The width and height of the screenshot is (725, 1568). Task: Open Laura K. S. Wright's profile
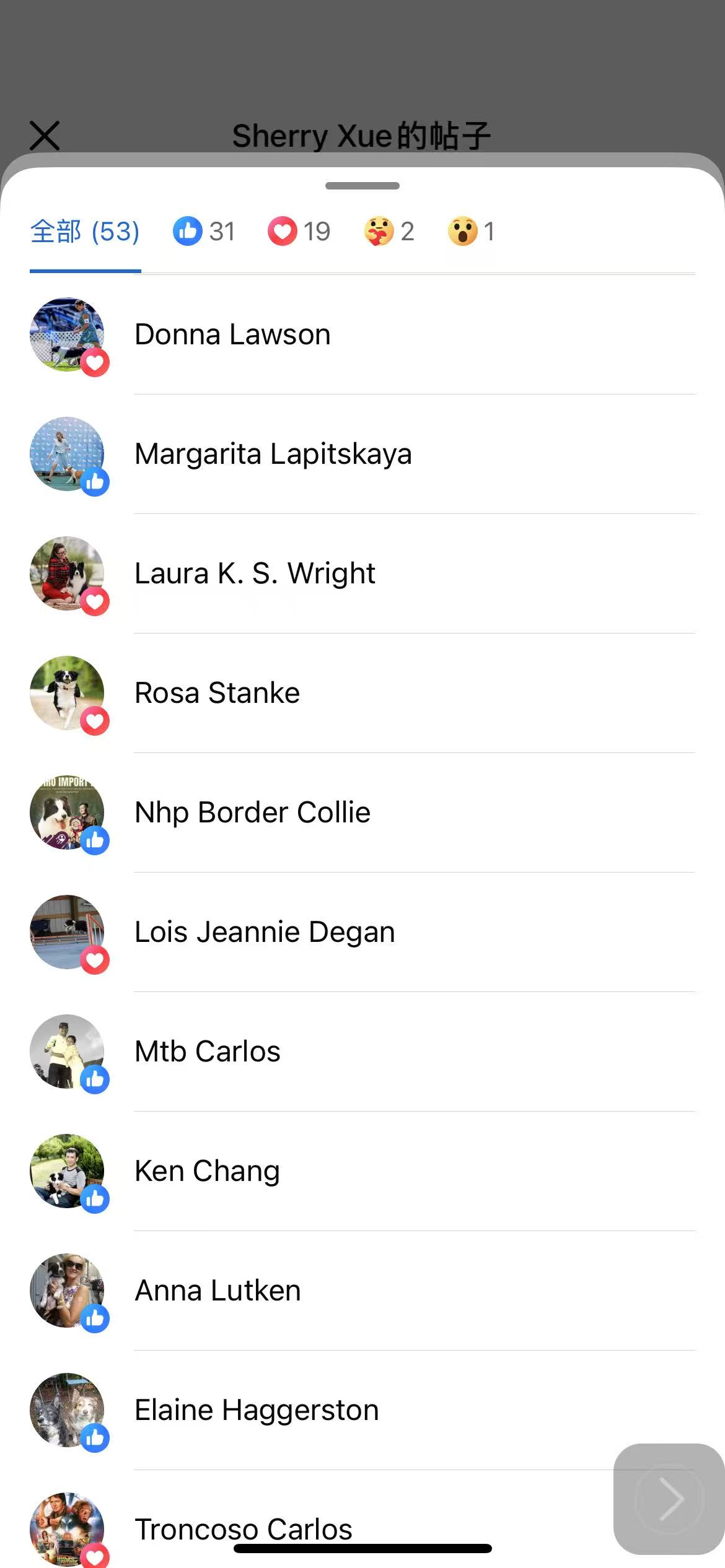[x=255, y=573]
